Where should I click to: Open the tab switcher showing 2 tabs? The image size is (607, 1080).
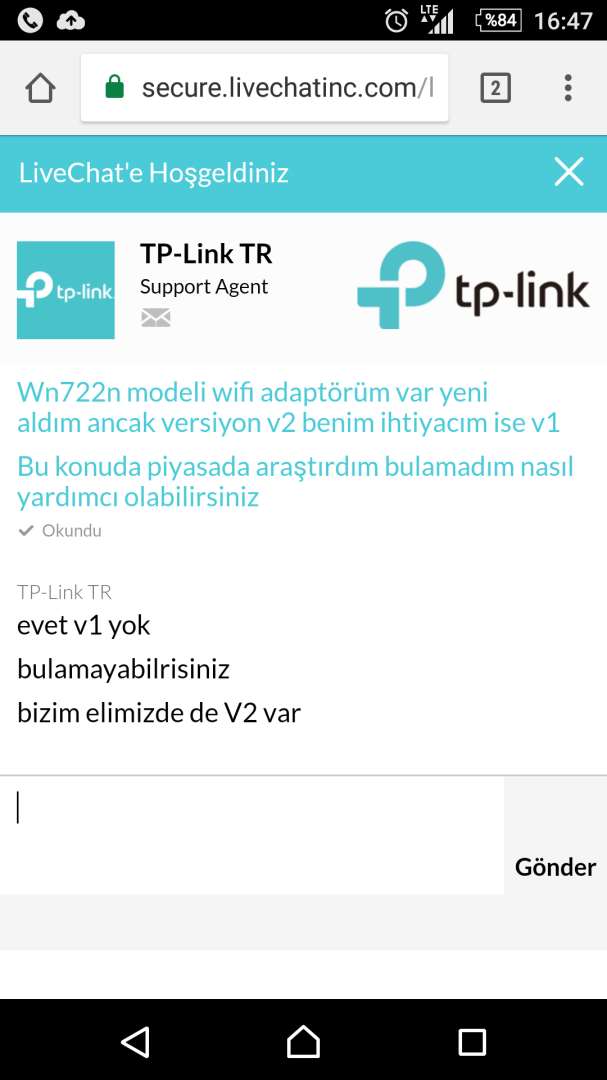tap(495, 88)
